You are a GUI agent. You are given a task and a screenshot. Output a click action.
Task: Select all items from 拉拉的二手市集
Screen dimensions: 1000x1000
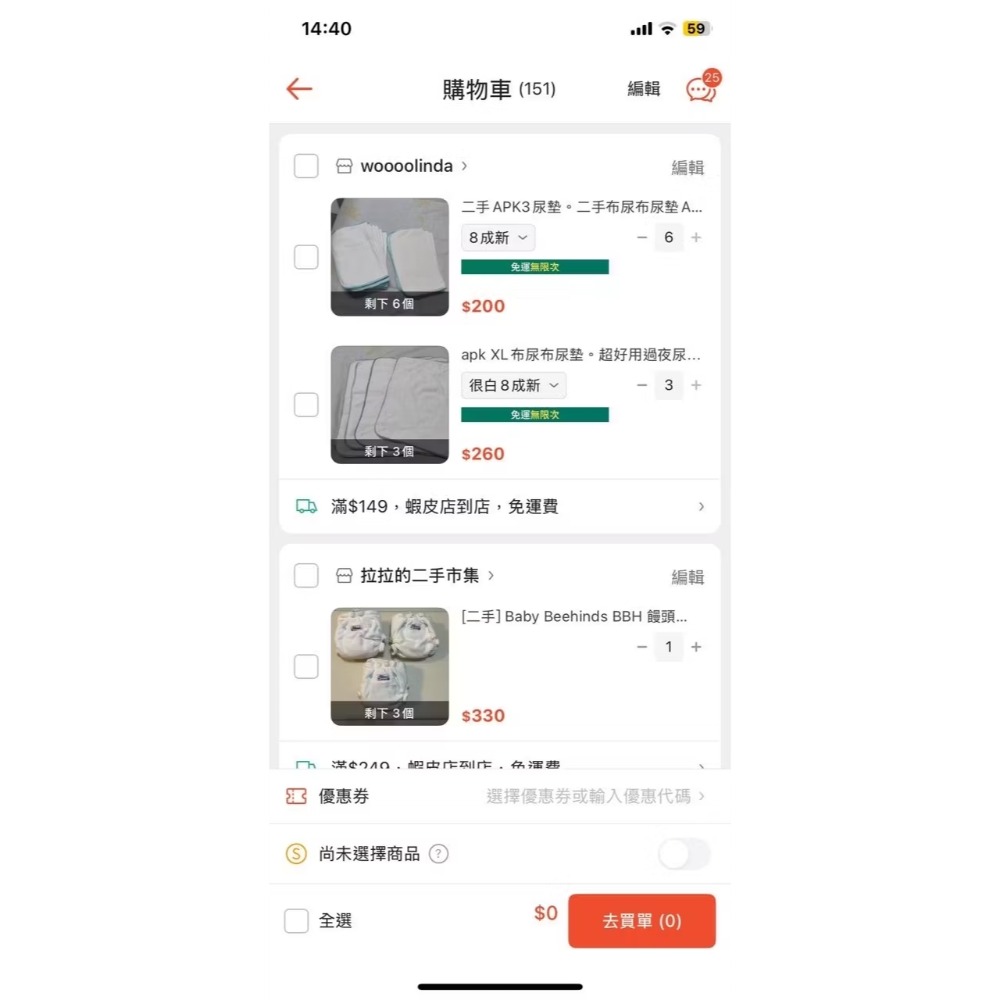306,576
